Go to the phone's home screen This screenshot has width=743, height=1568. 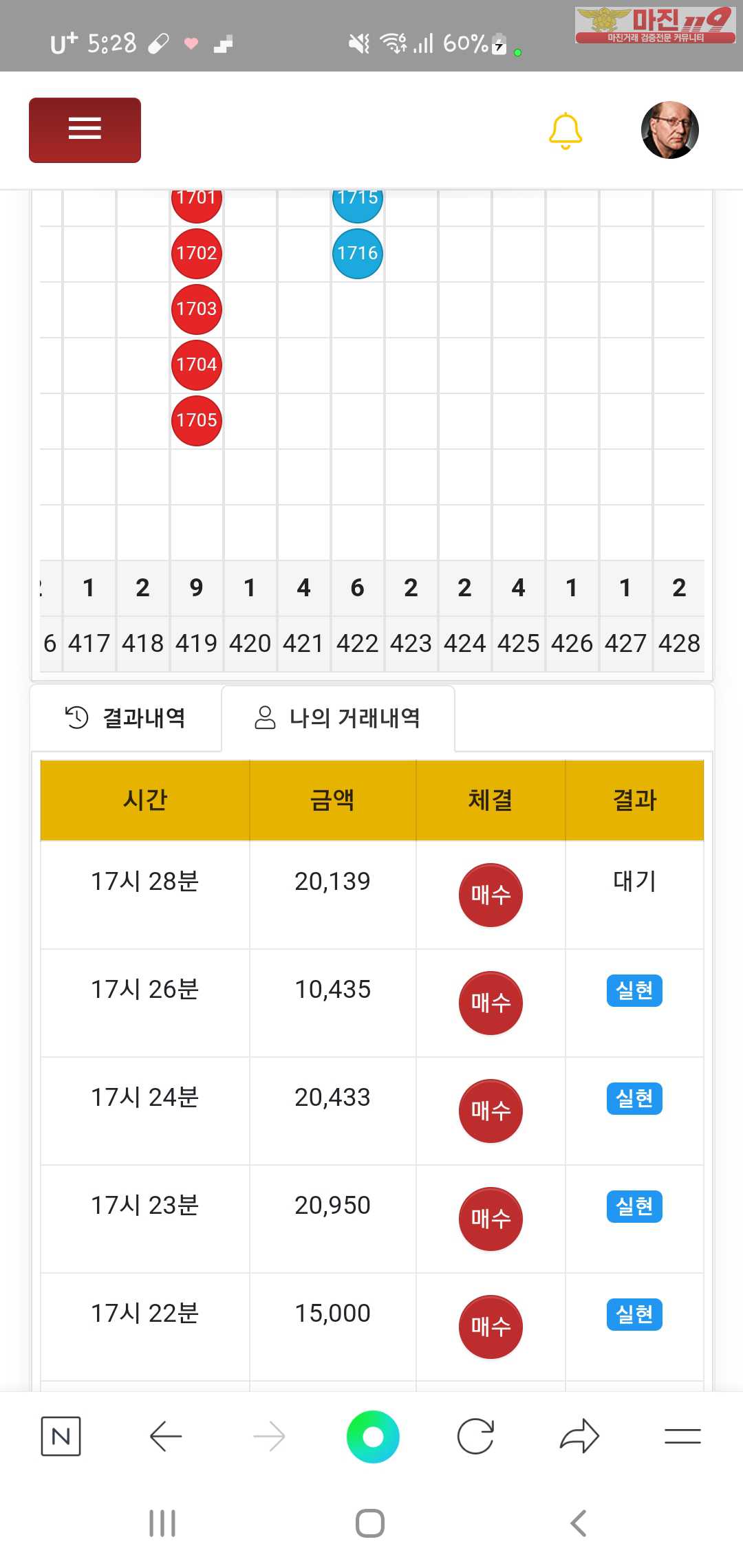point(370,1523)
